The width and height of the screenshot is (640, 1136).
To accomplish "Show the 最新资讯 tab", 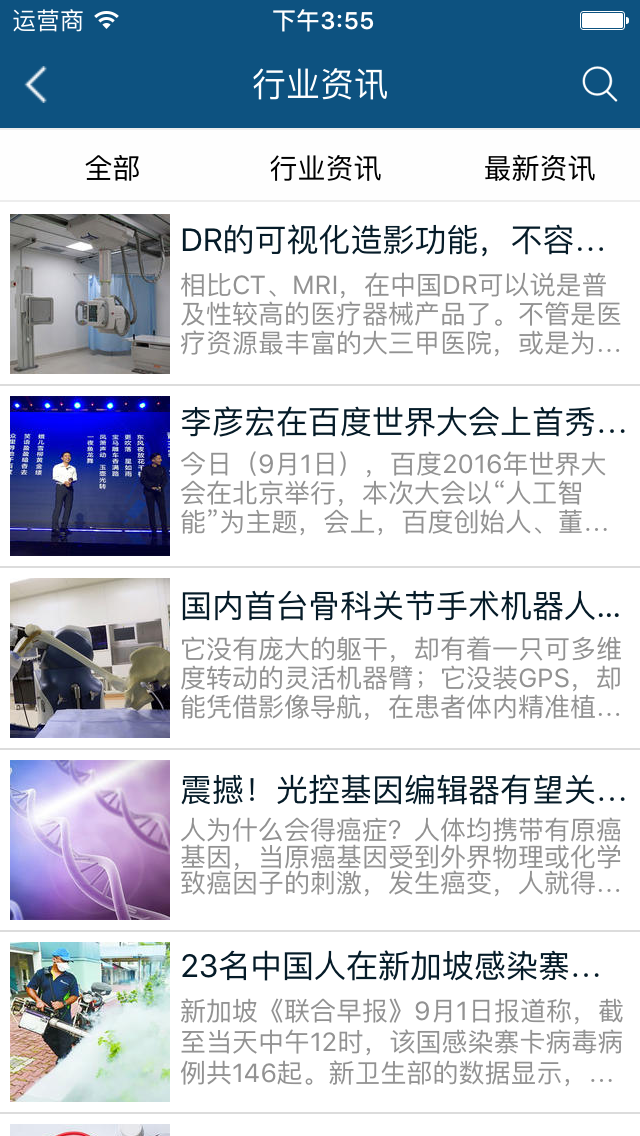I will point(539,168).
